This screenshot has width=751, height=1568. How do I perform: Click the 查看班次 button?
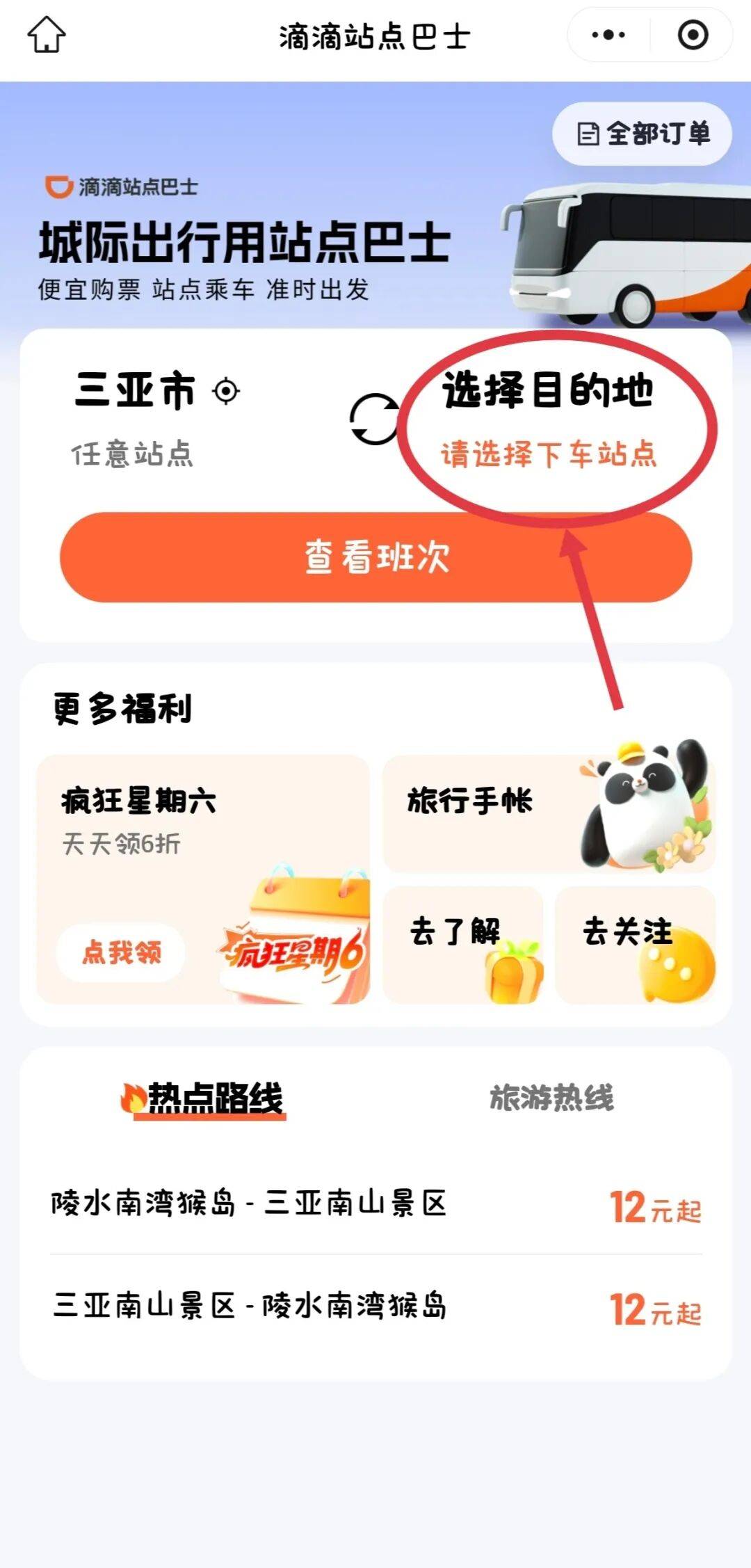click(375, 557)
